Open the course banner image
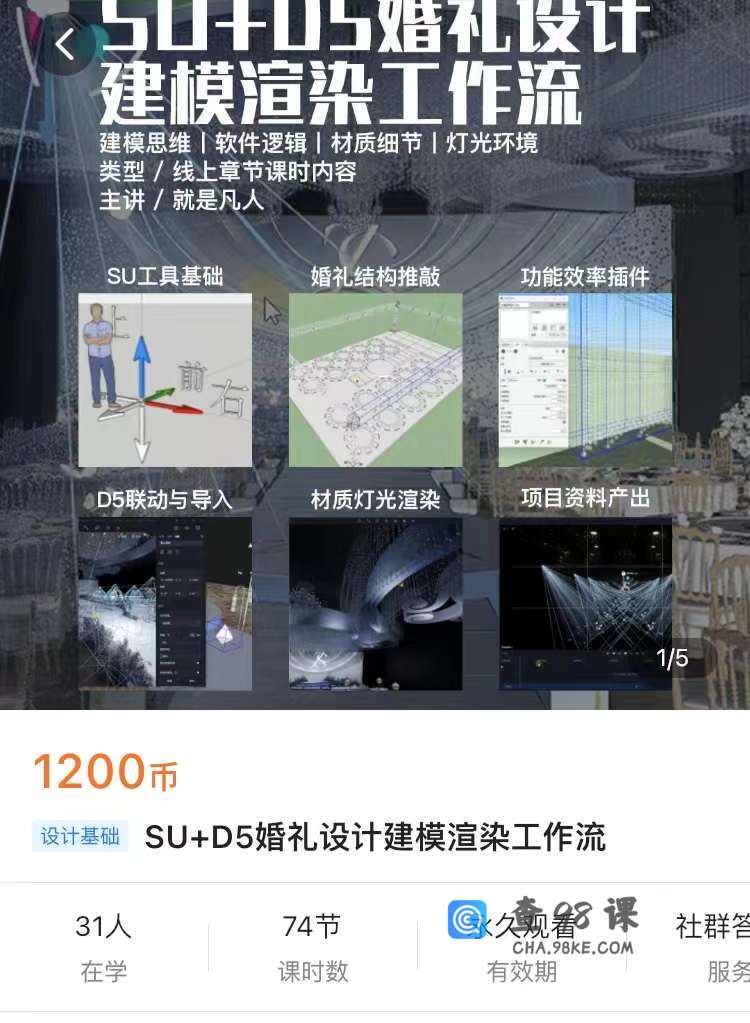This screenshot has width=750, height=1023. tap(375, 400)
